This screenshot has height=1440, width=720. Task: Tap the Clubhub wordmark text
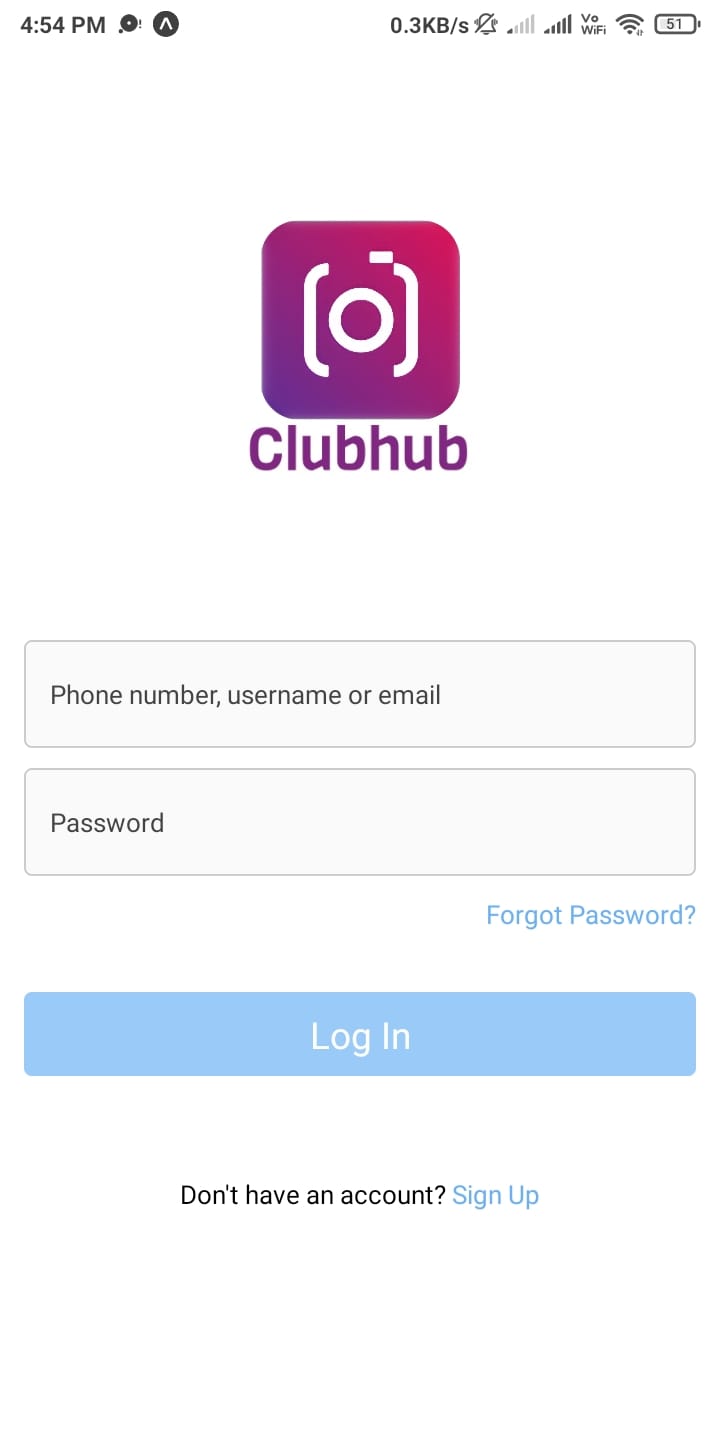[x=359, y=447]
